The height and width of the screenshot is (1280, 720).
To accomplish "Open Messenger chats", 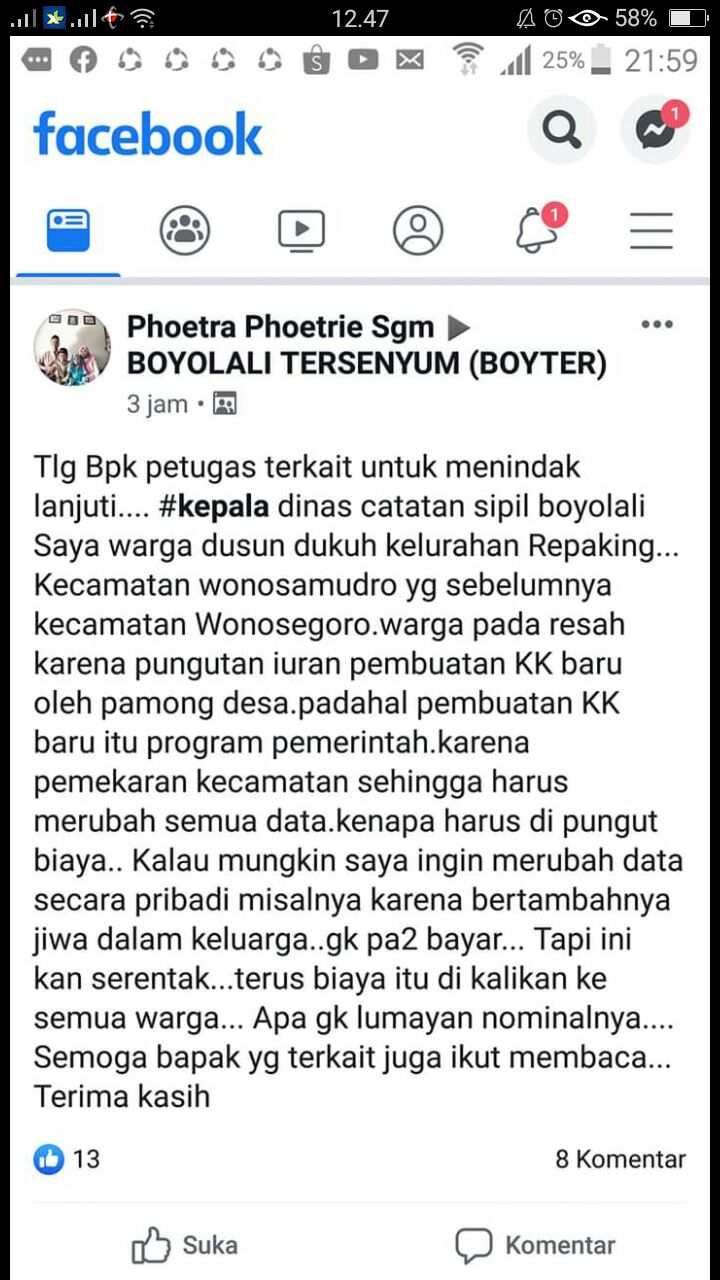I will 655,130.
